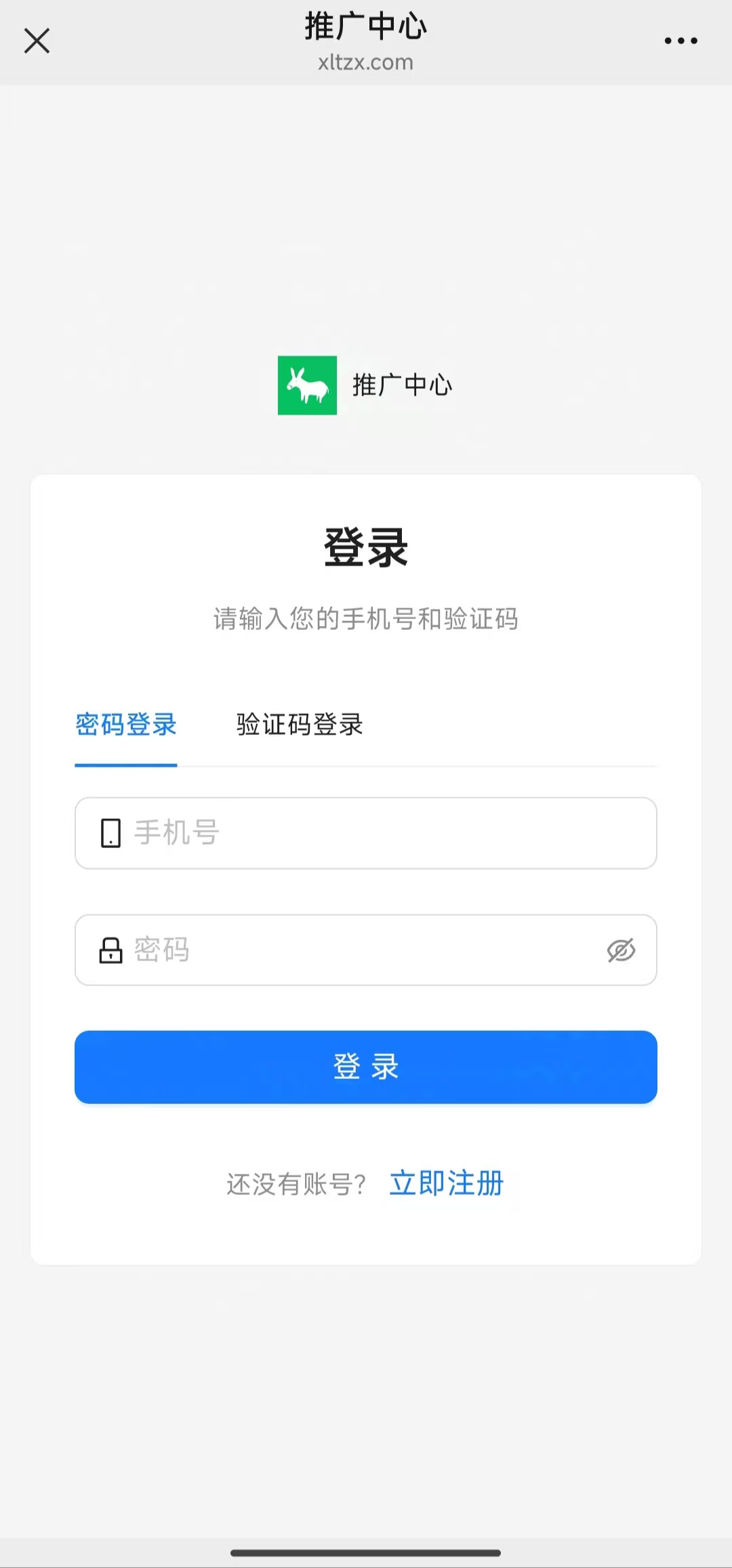This screenshot has height=1568, width=732.
Task: Switch to the 密码登录 tab
Action: pos(126,725)
